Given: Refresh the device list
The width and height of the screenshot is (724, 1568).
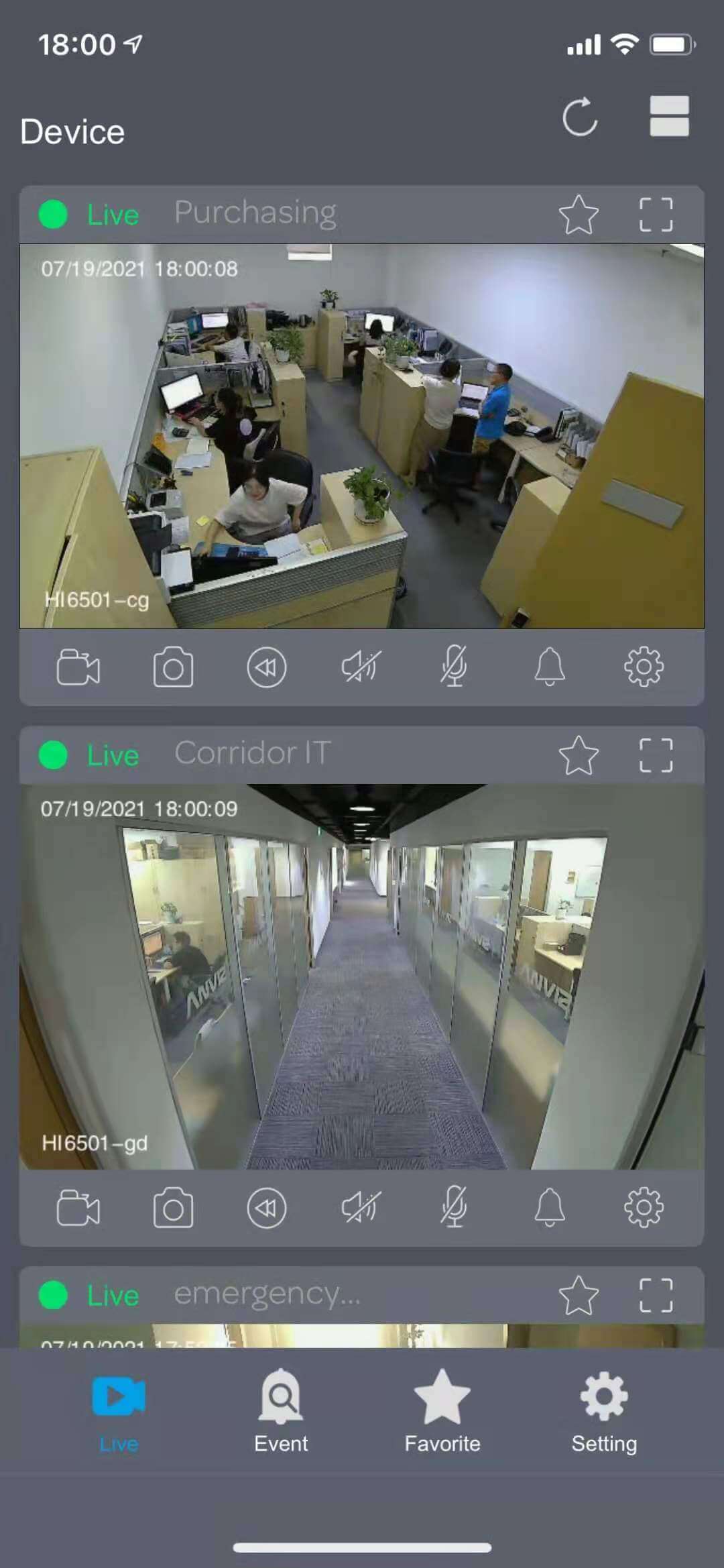Looking at the screenshot, I should (x=579, y=117).
